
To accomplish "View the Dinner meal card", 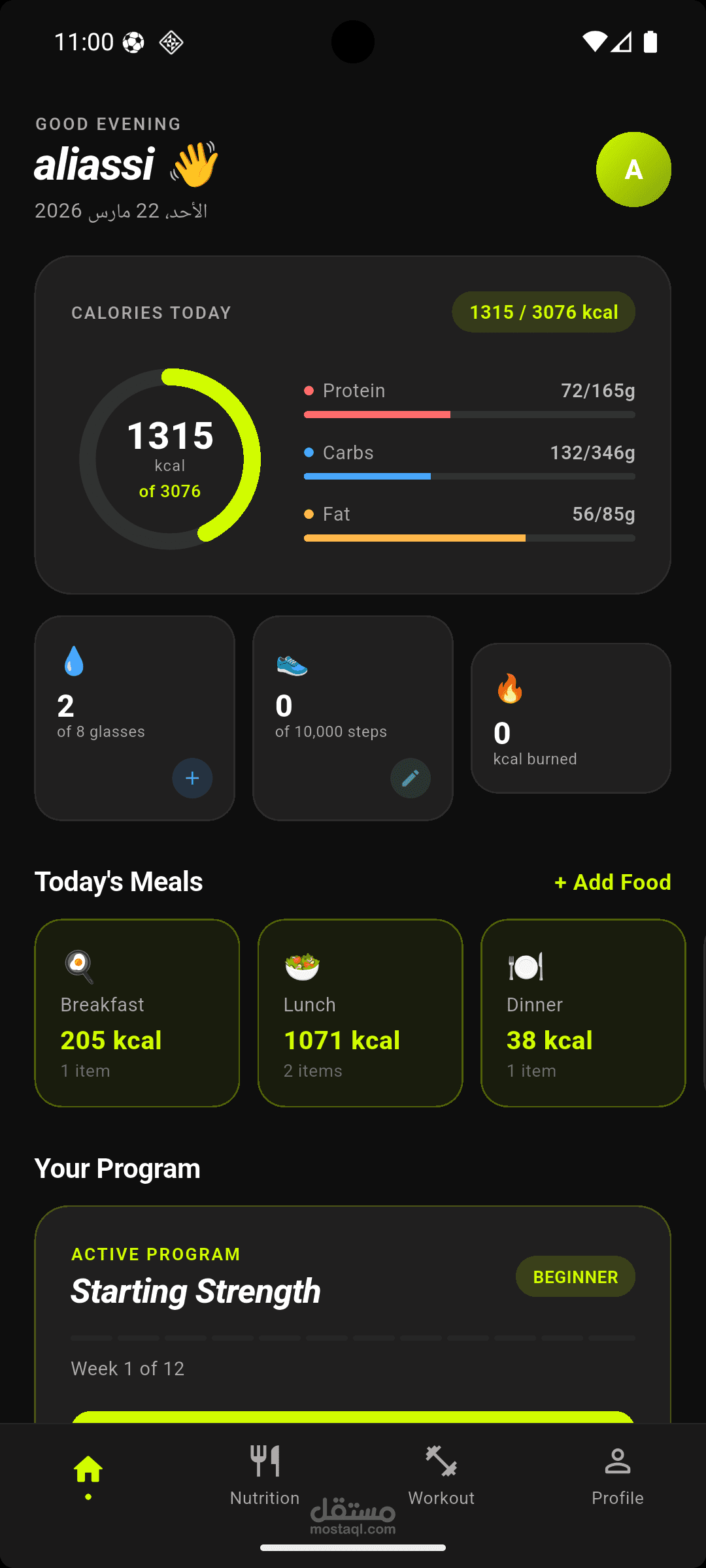I will [583, 1013].
